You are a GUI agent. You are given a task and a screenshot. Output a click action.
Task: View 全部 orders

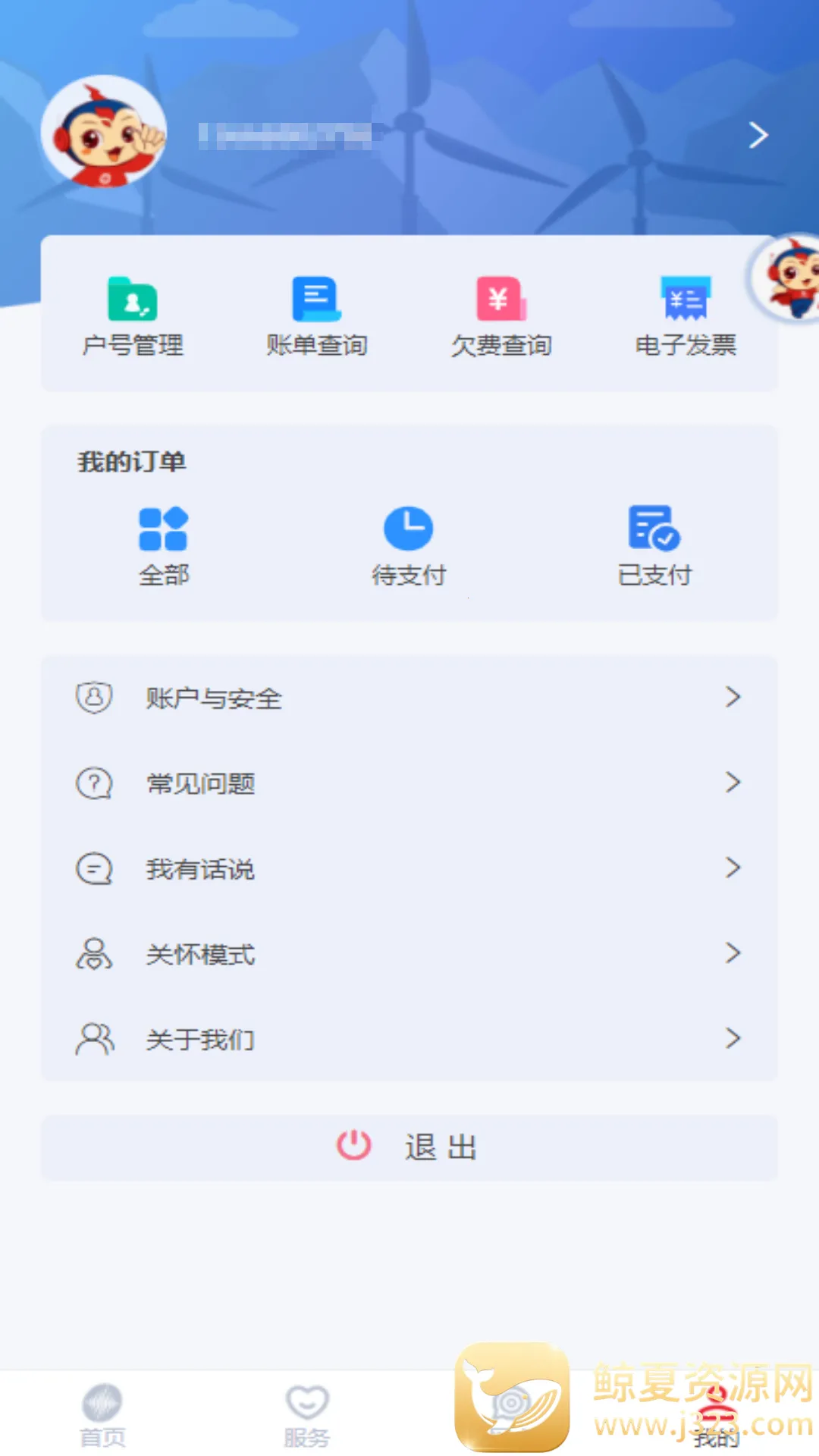click(x=164, y=546)
